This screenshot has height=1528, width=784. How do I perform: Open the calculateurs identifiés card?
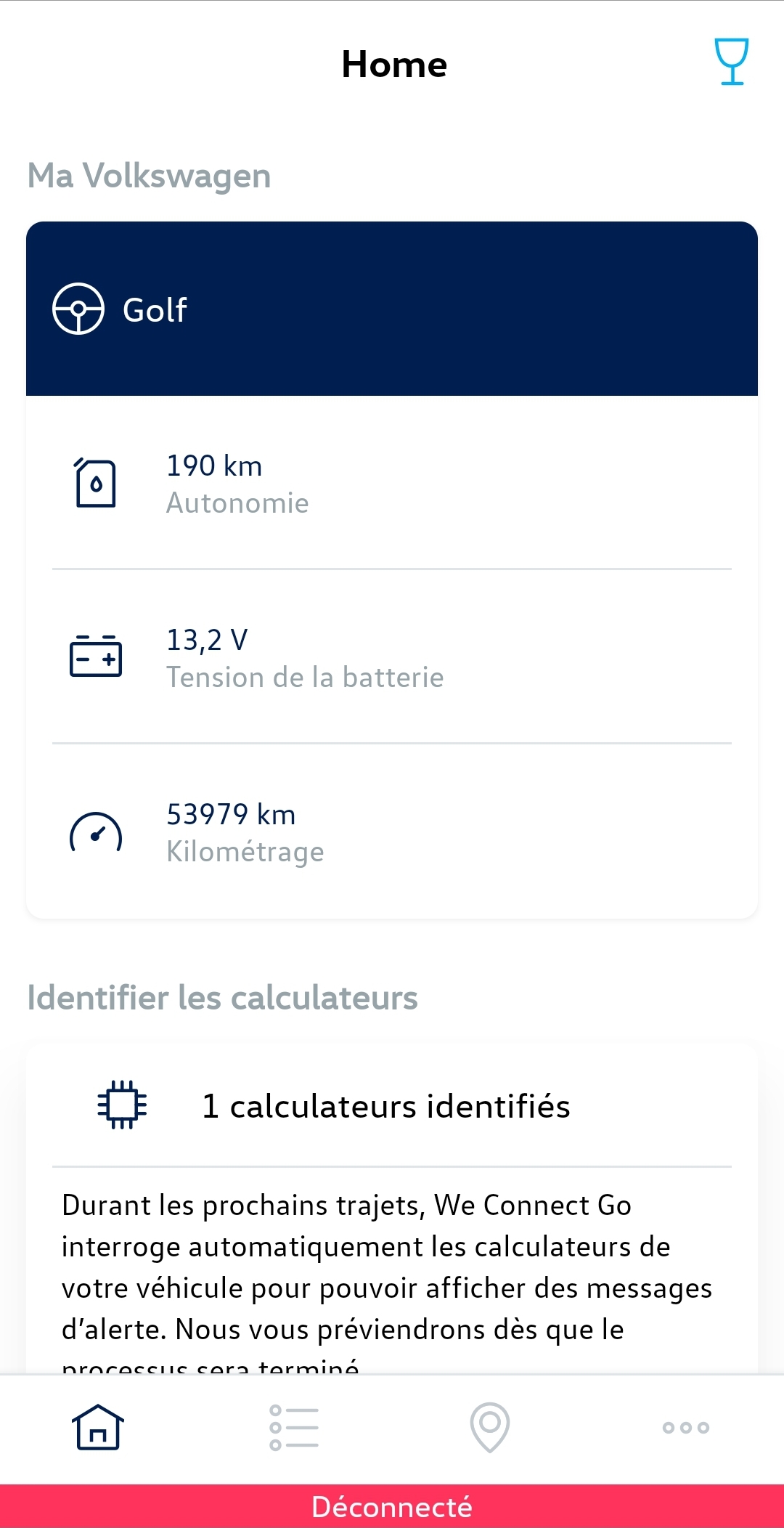392,1106
